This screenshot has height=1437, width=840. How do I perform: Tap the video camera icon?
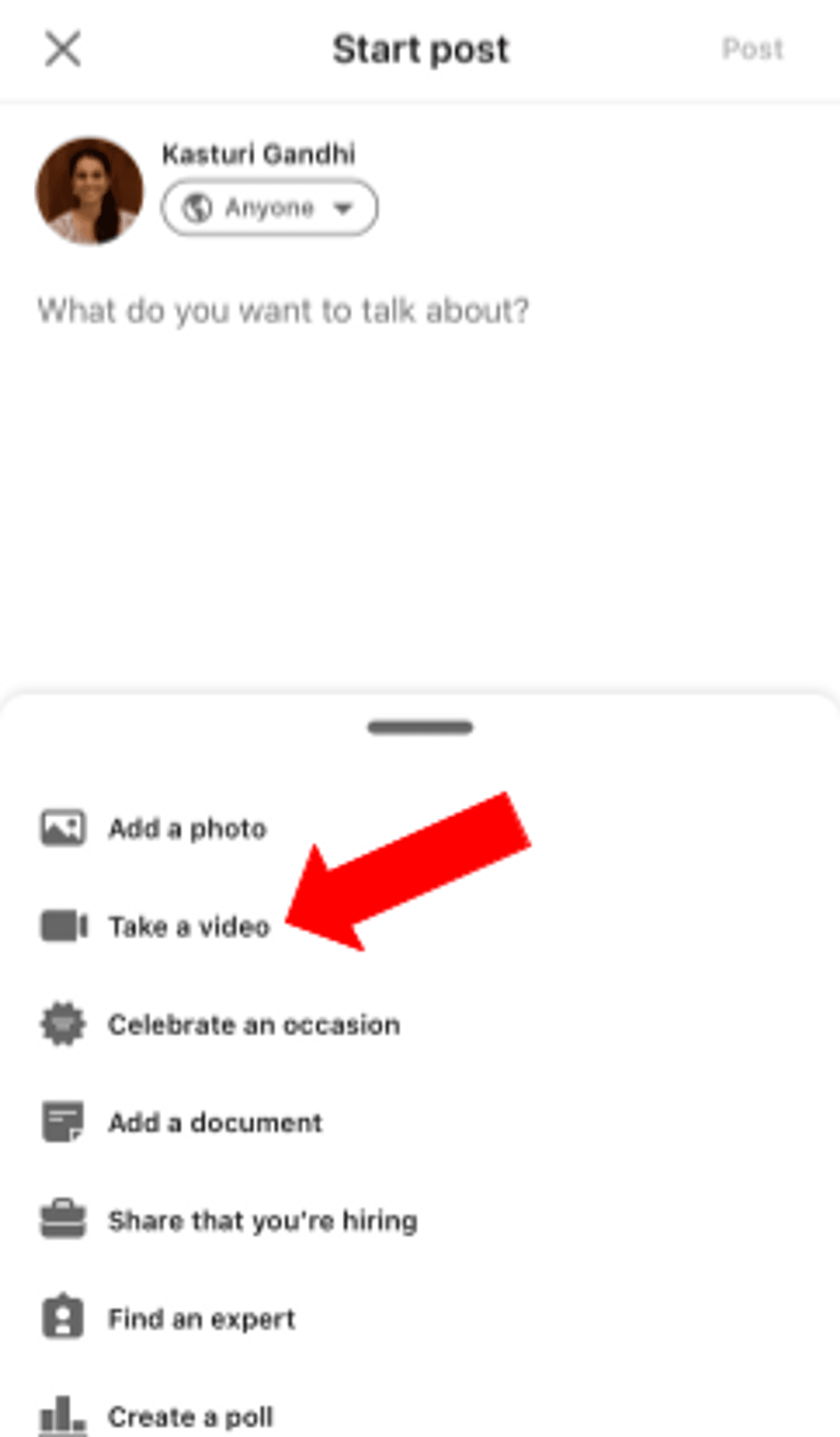[63, 926]
